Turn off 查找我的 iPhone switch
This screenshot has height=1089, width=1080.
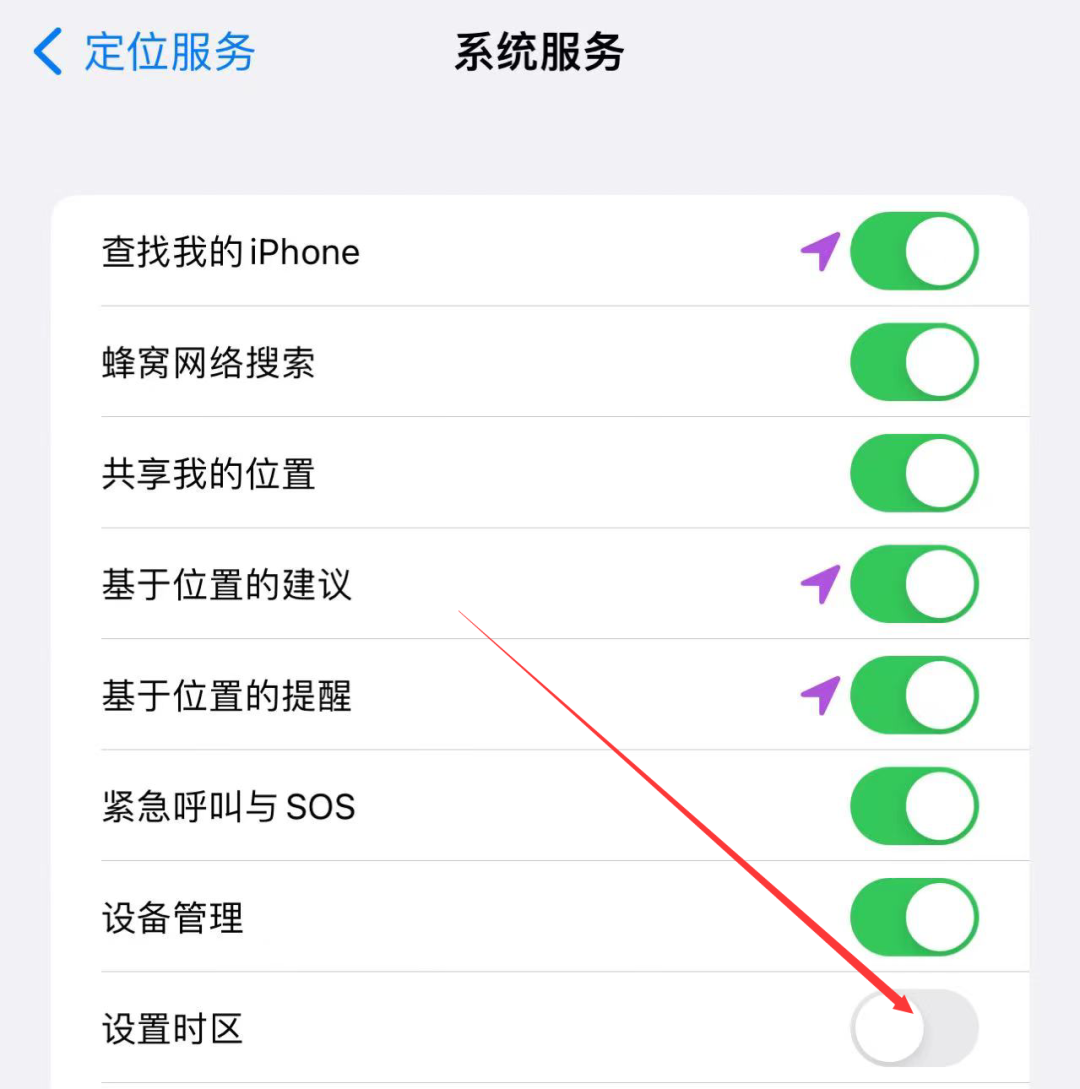913,251
